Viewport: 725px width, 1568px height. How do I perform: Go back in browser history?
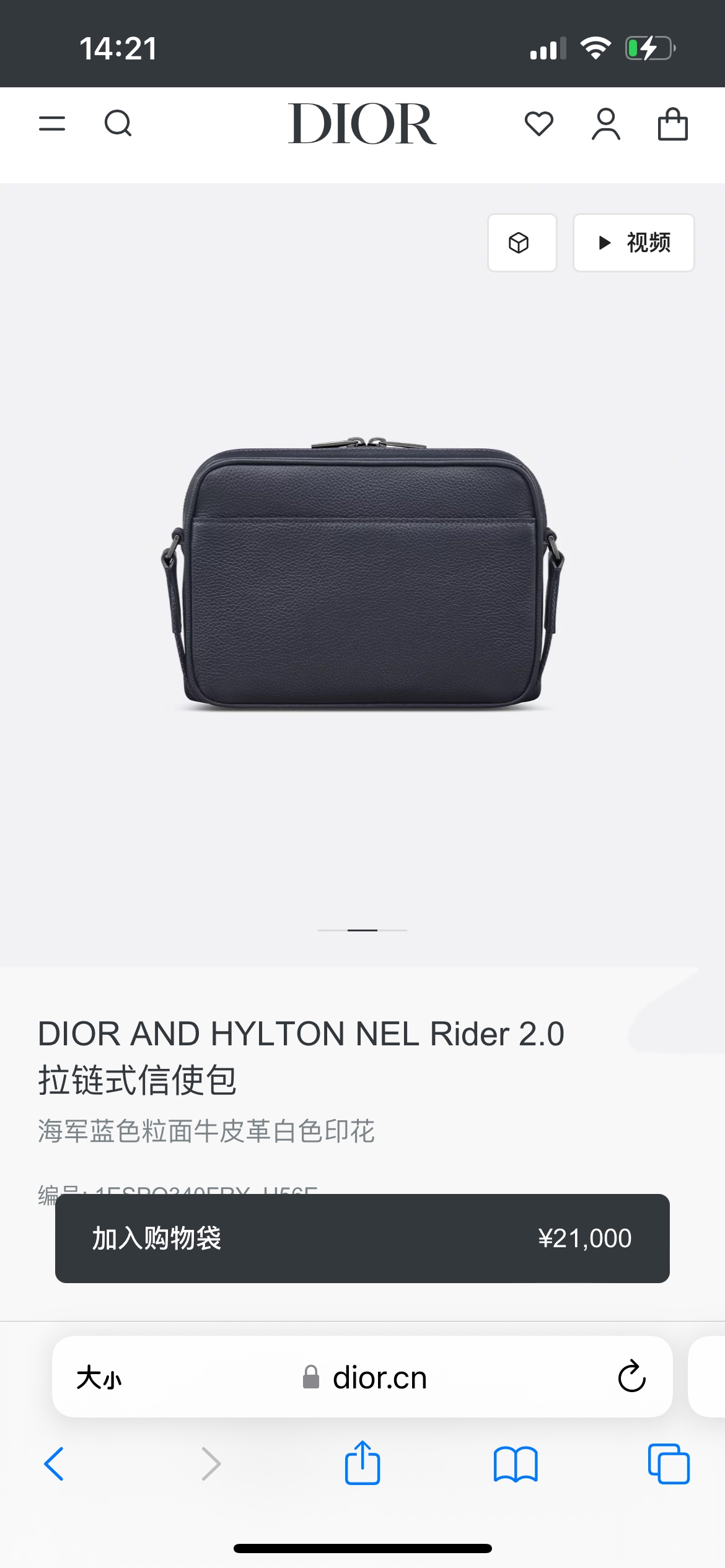55,1464
